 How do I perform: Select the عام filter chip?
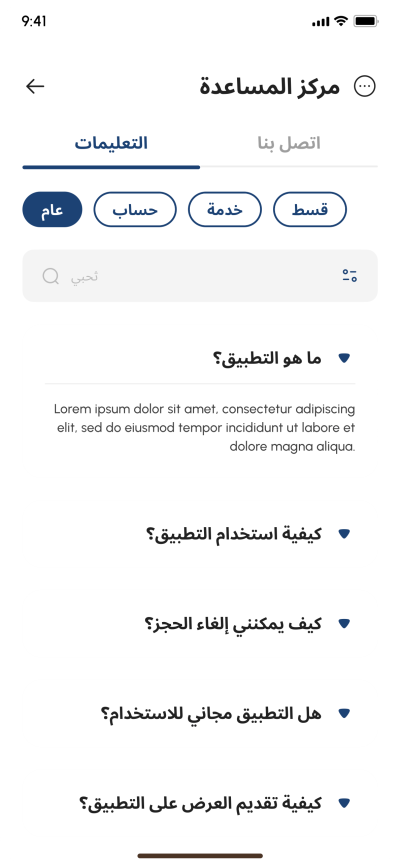pos(52,209)
